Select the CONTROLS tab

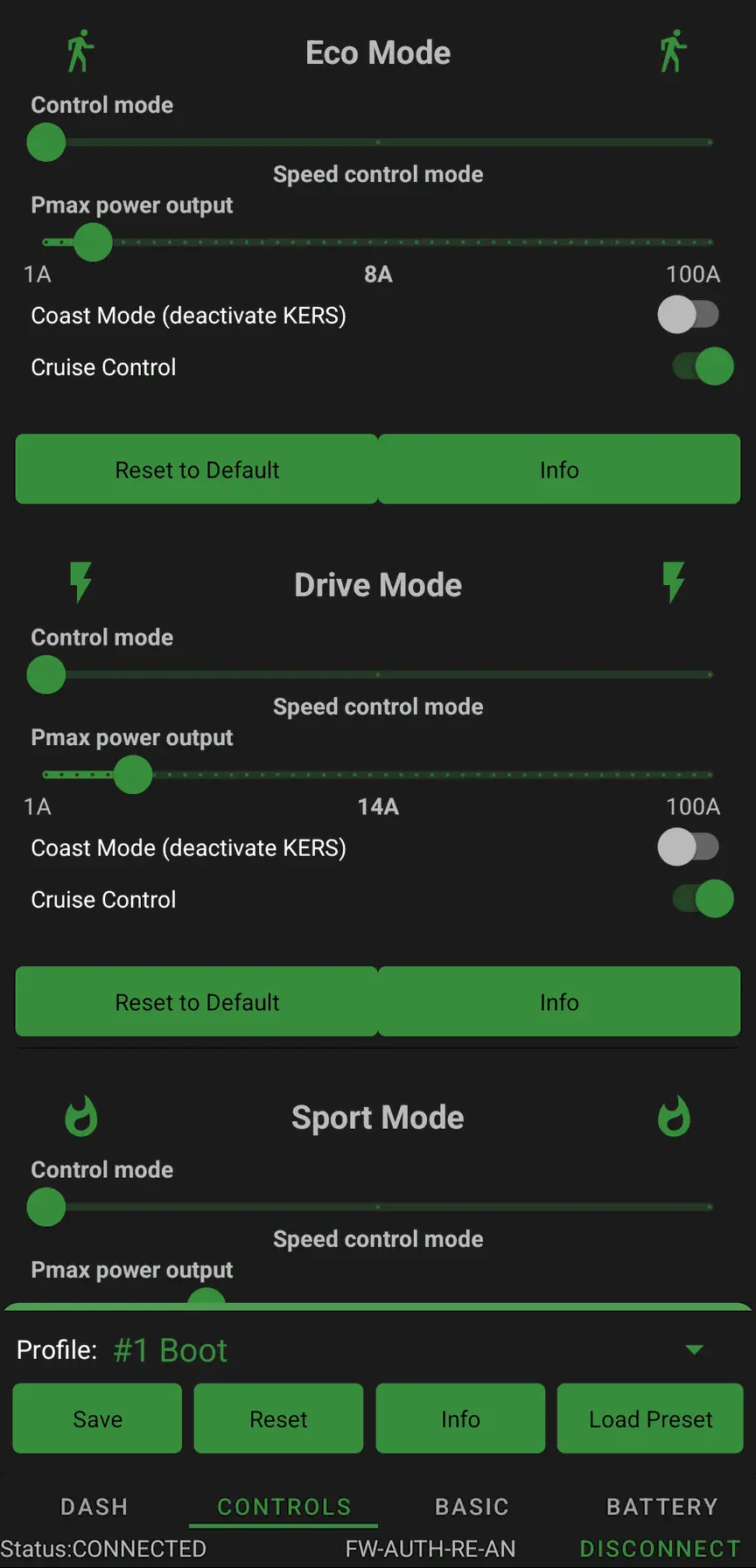coord(283,1507)
